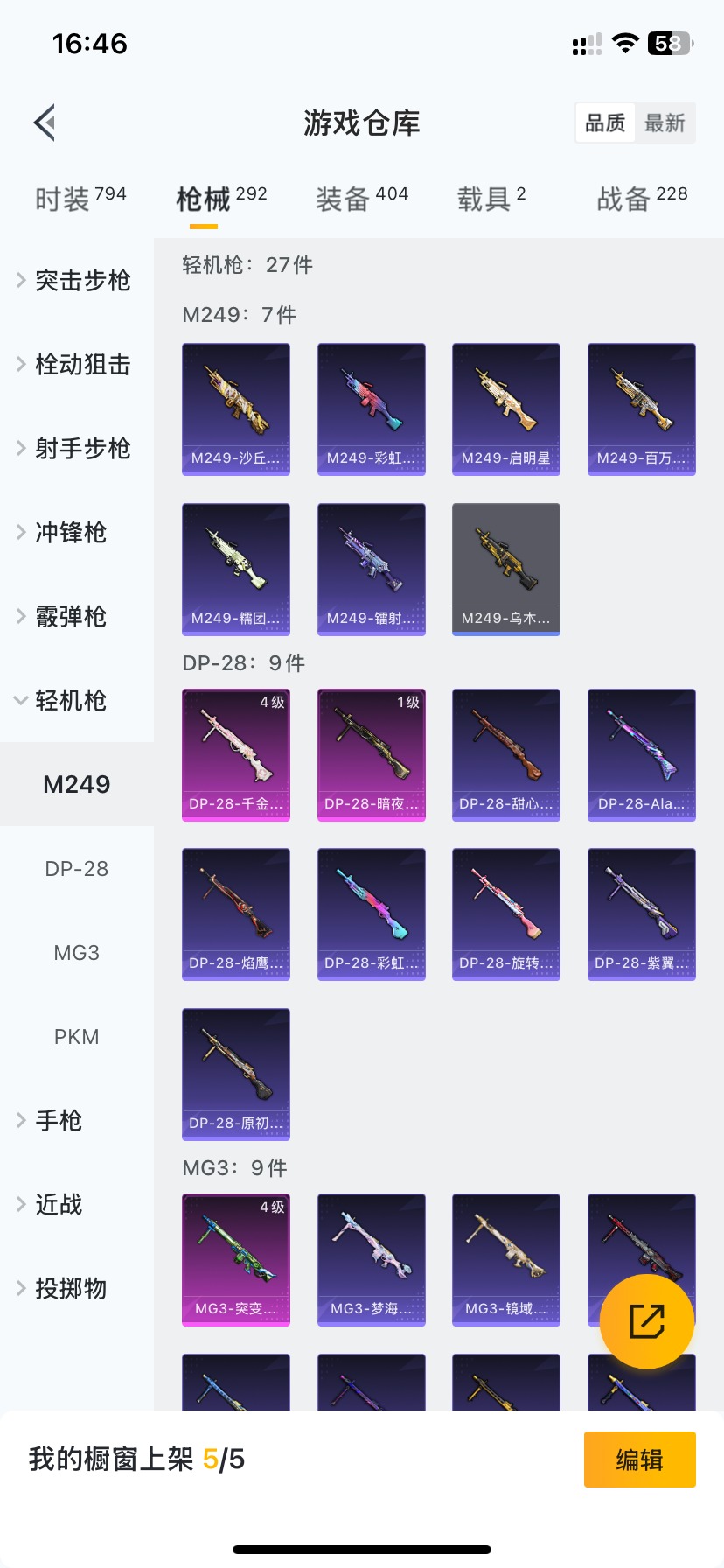
Task: Collapse the 轻机枪 category
Action: [63, 700]
